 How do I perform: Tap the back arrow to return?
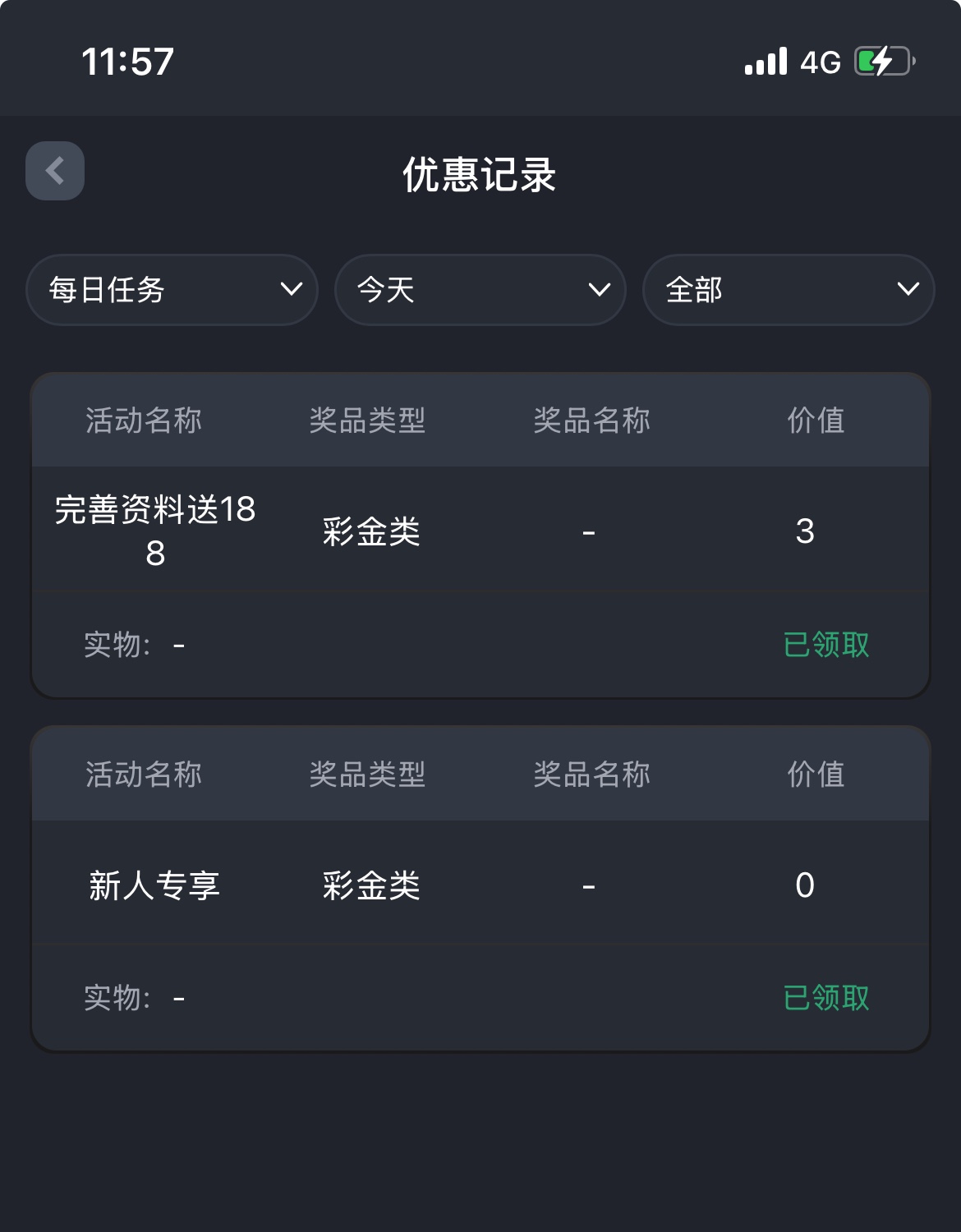tap(54, 169)
